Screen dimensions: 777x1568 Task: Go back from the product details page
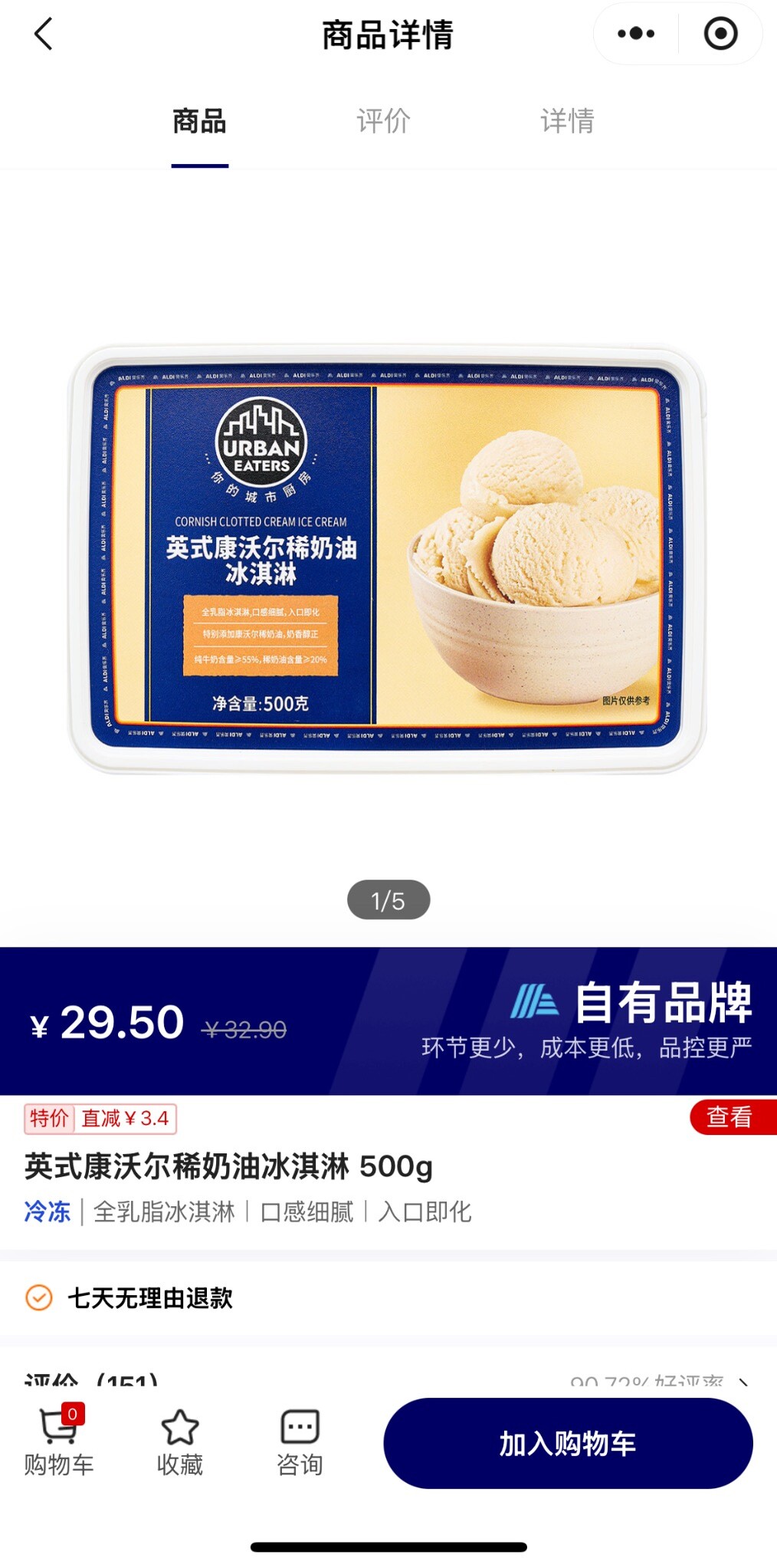44,35
